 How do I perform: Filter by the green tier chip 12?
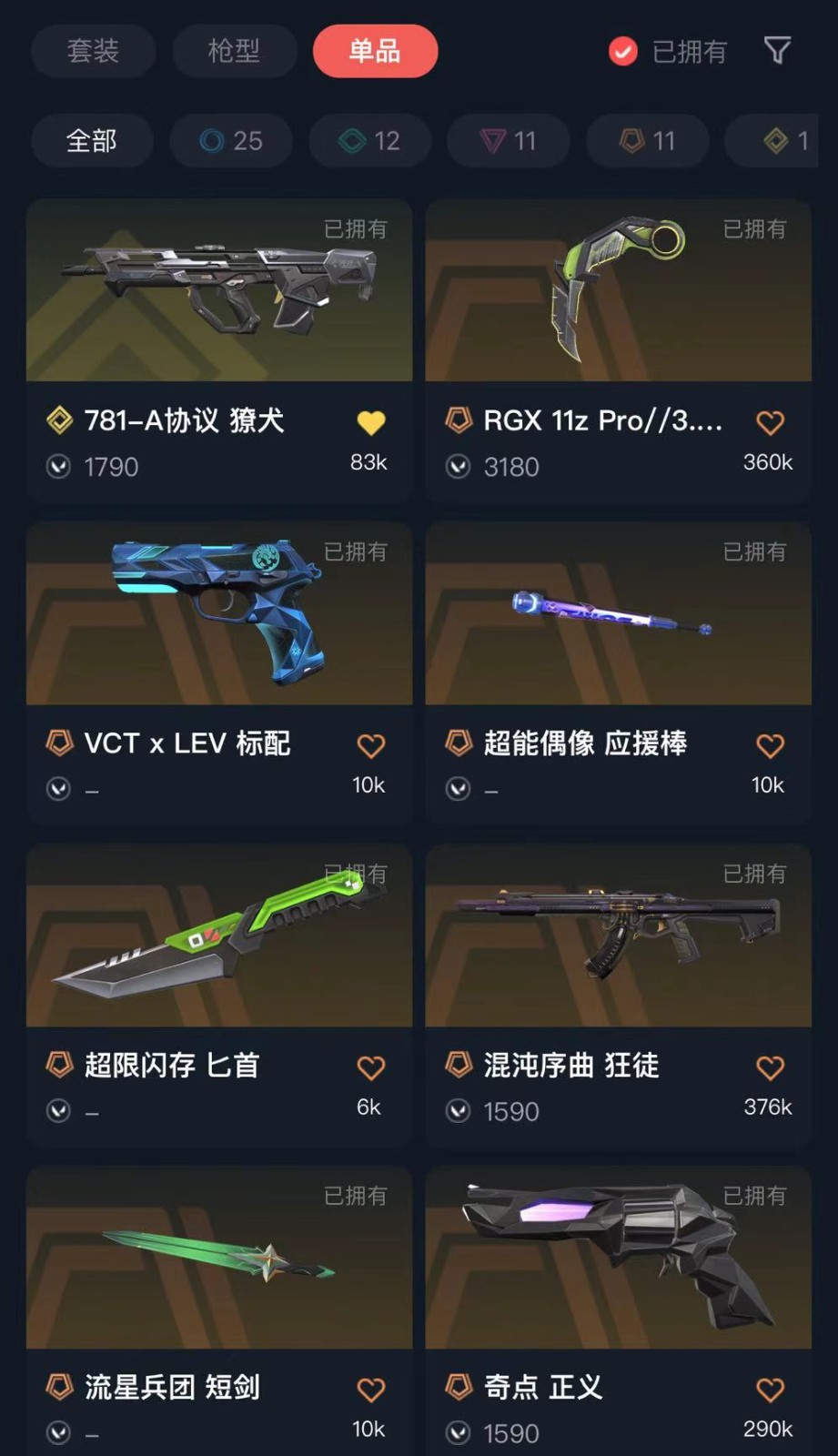pyautogui.click(x=369, y=141)
